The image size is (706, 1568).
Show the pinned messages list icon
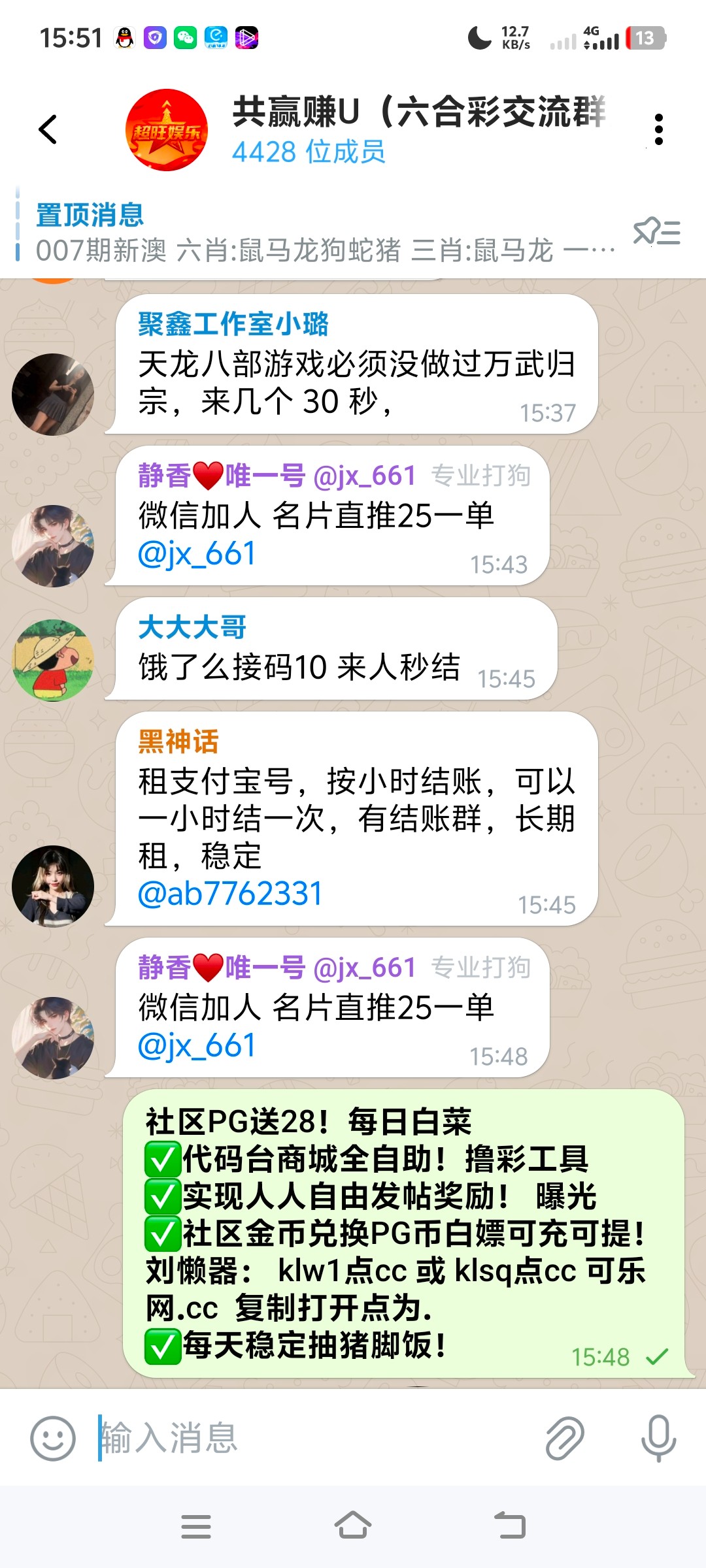(x=656, y=232)
